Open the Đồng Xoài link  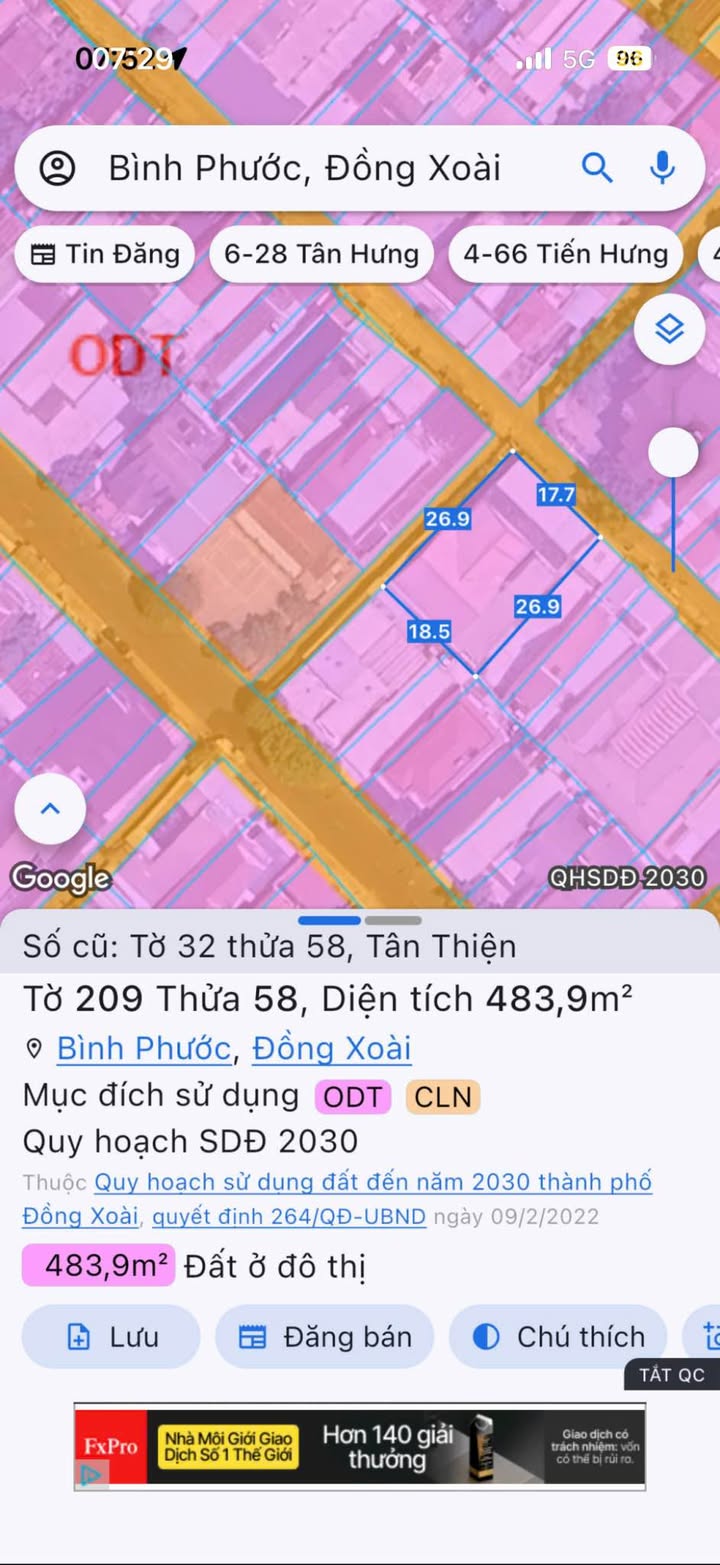pyautogui.click(x=331, y=1048)
